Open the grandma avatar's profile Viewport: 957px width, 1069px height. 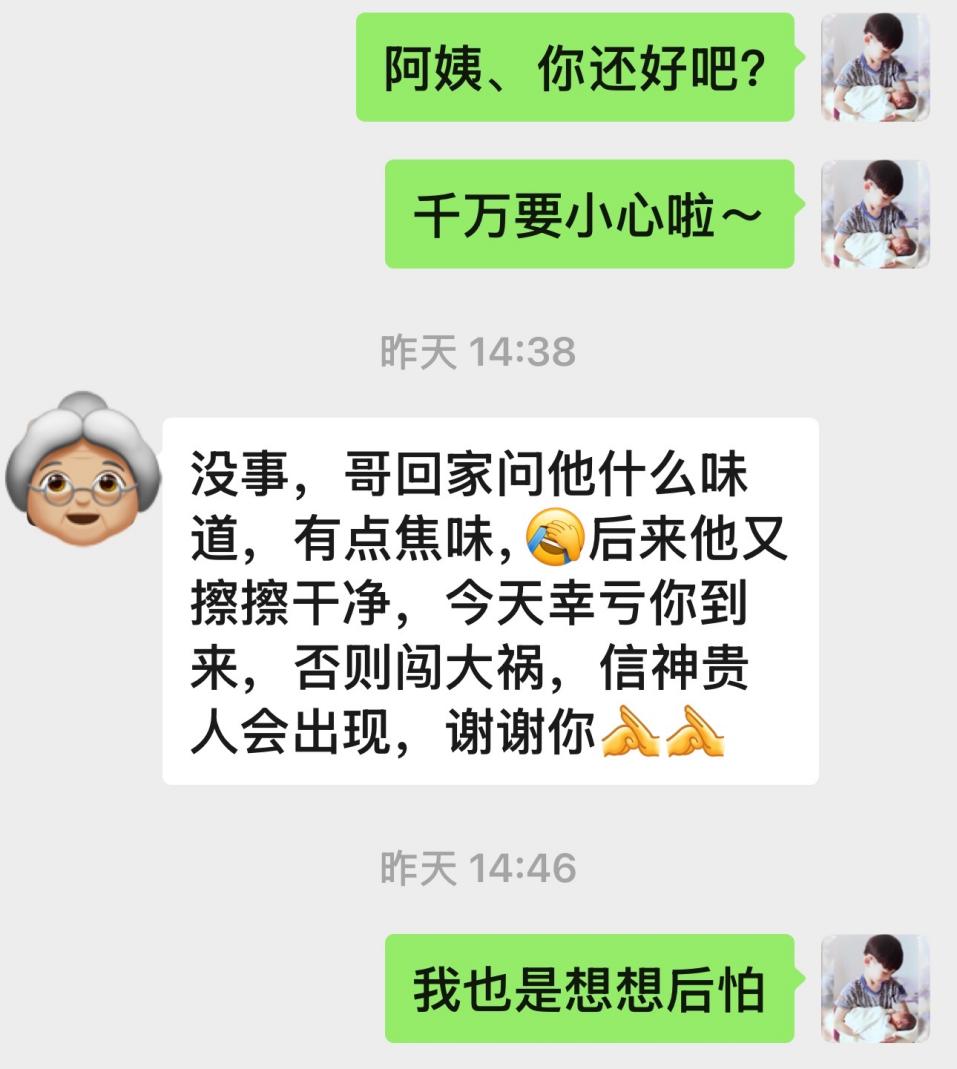click(83, 470)
